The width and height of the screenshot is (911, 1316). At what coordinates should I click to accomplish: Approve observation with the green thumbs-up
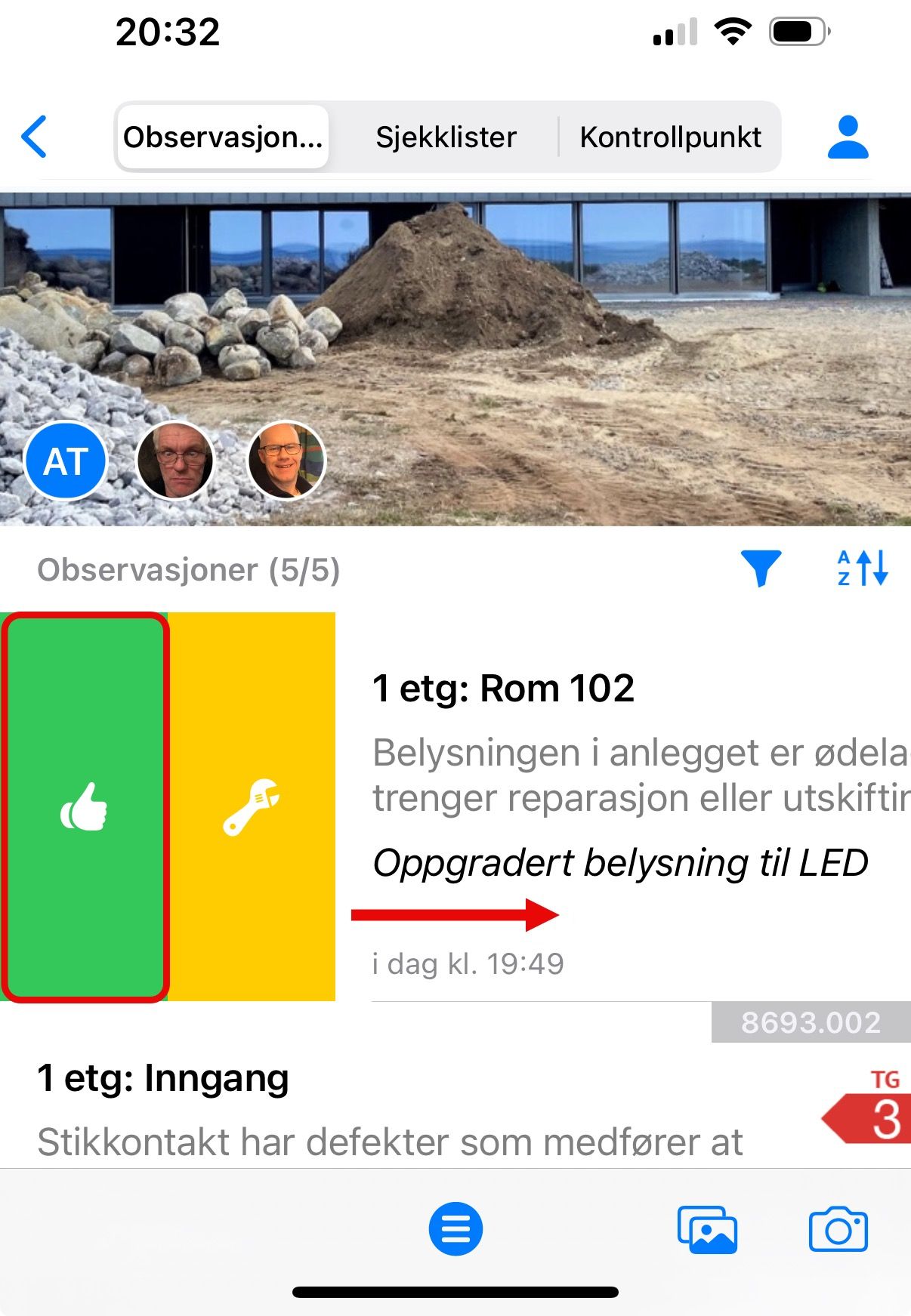84,806
